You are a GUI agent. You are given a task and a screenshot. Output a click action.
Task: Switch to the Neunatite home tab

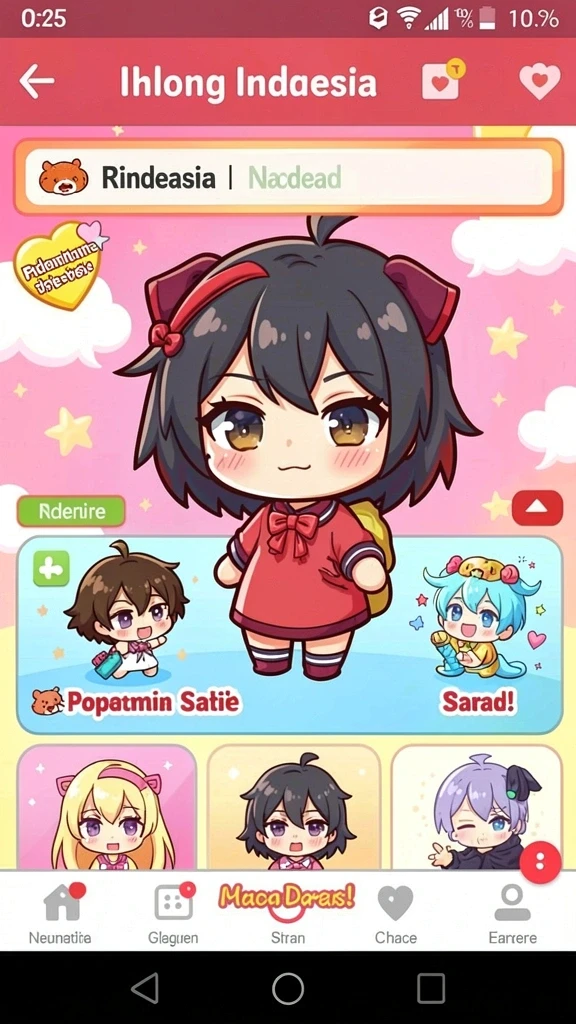[x=60, y=914]
